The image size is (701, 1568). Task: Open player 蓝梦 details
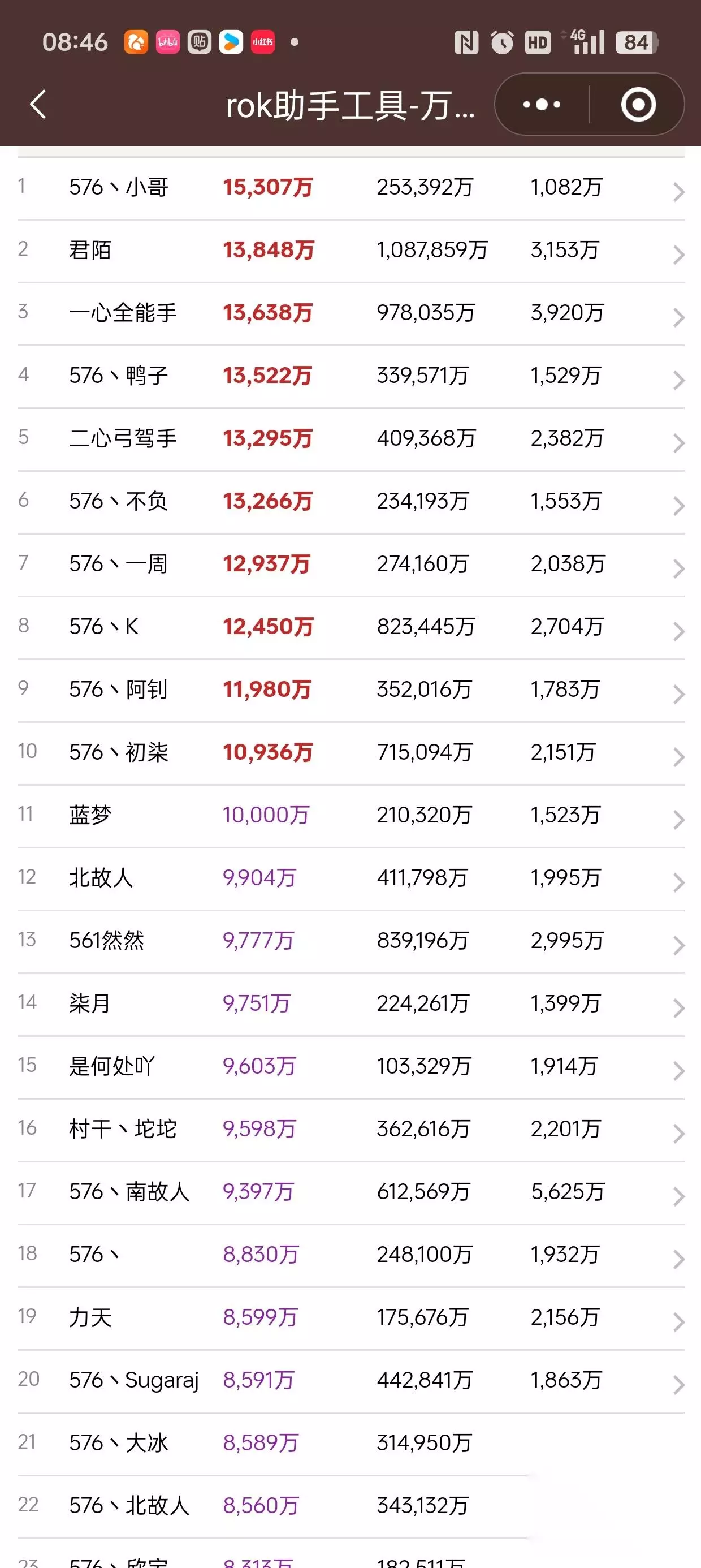click(x=351, y=816)
